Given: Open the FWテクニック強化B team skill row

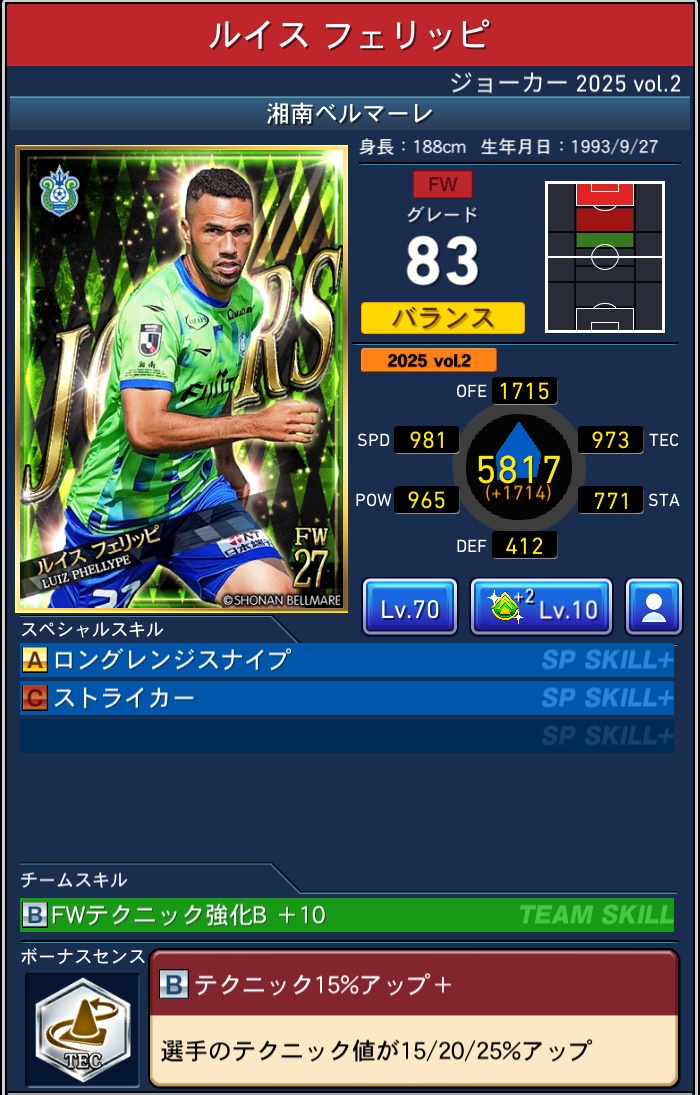Looking at the screenshot, I should 346,914.
